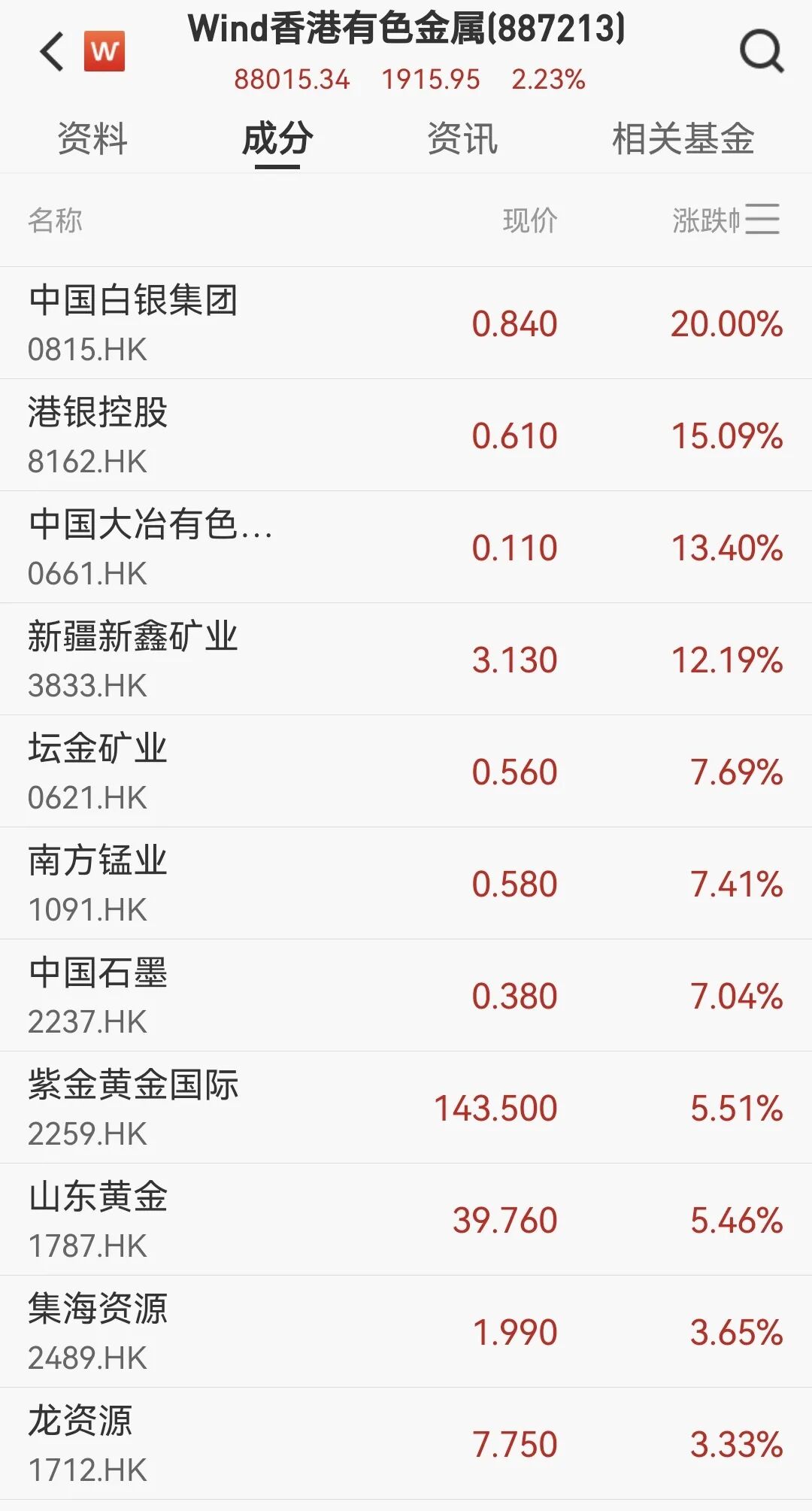Screen dimensions: 812x1511
Task: Open the 相关基金 tab
Action: 683,139
